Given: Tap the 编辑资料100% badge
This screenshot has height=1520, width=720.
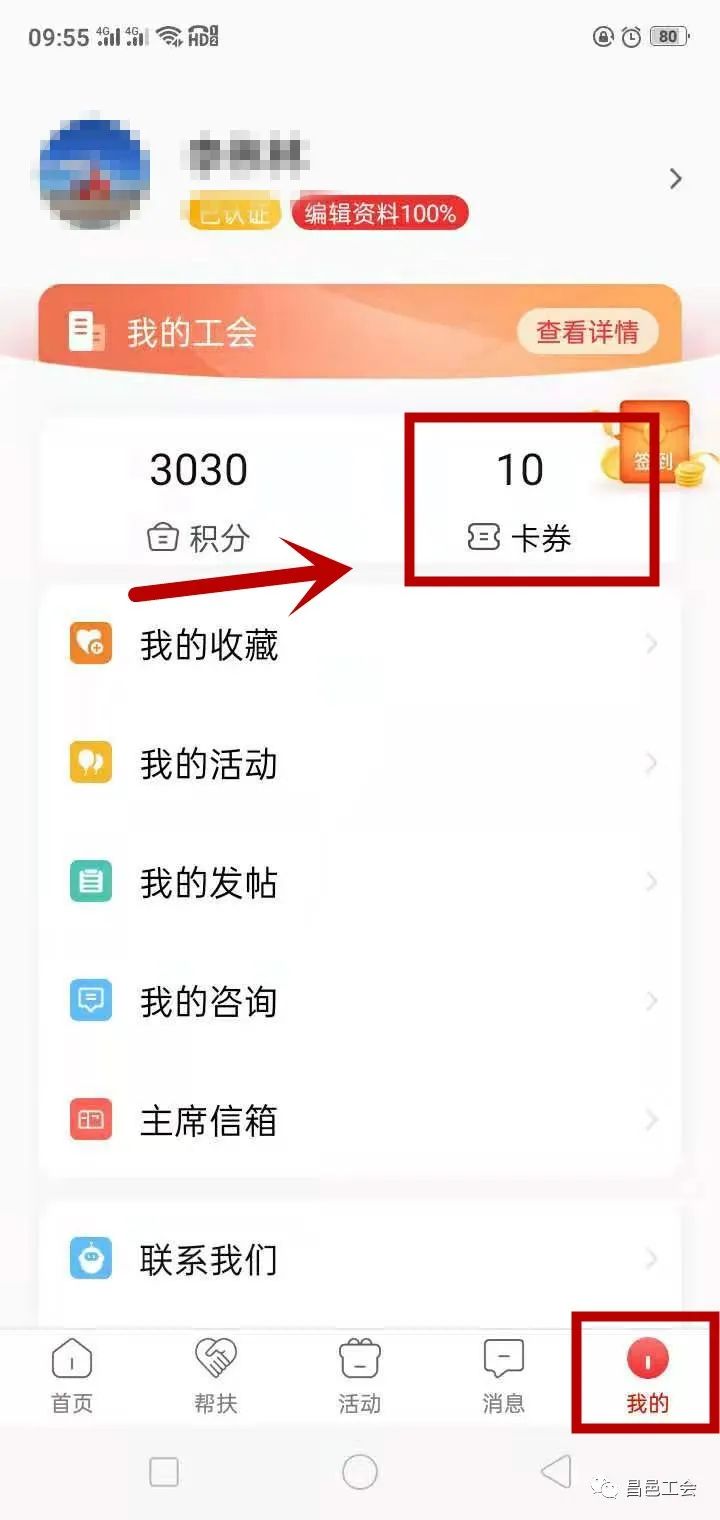Looking at the screenshot, I should [380, 213].
